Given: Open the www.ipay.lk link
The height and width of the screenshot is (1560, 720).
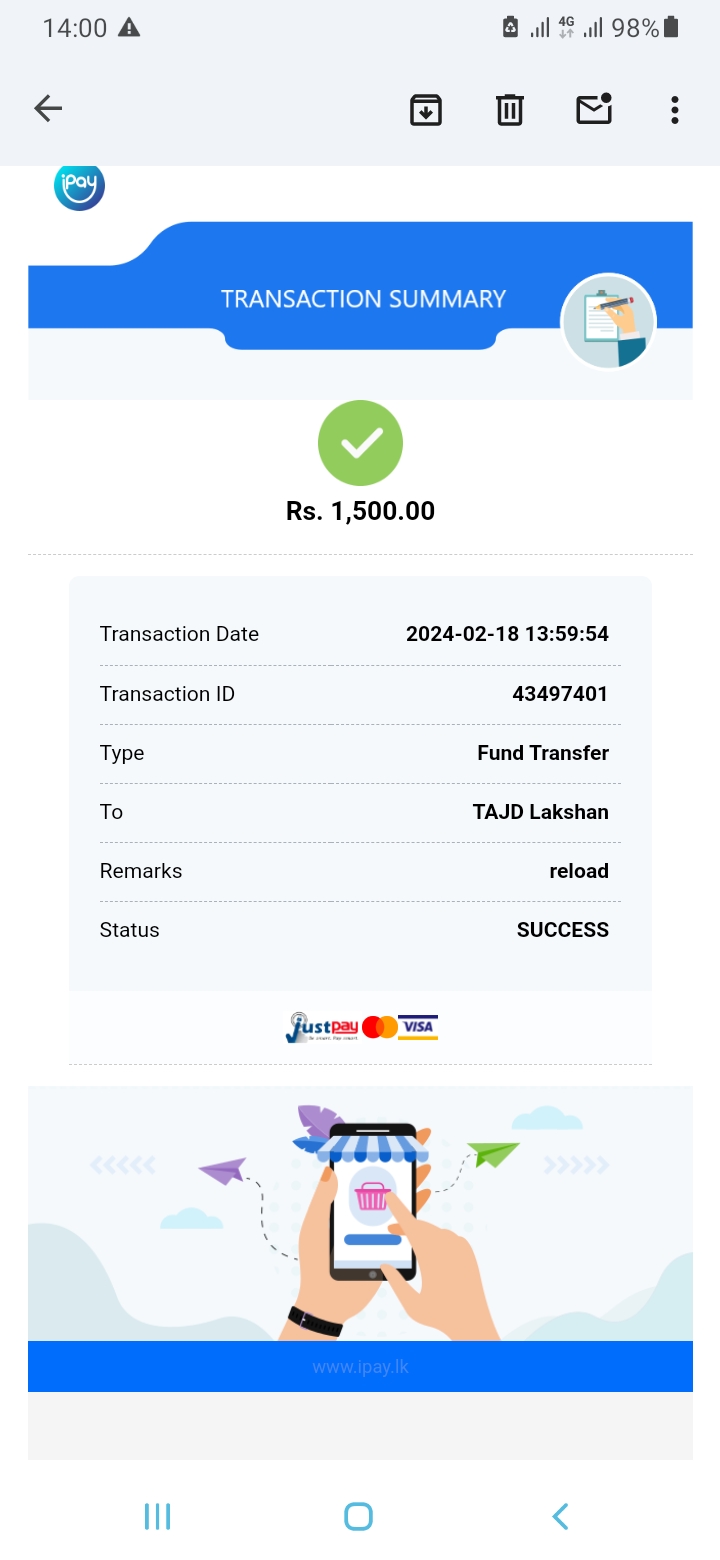Looking at the screenshot, I should click(x=360, y=1367).
